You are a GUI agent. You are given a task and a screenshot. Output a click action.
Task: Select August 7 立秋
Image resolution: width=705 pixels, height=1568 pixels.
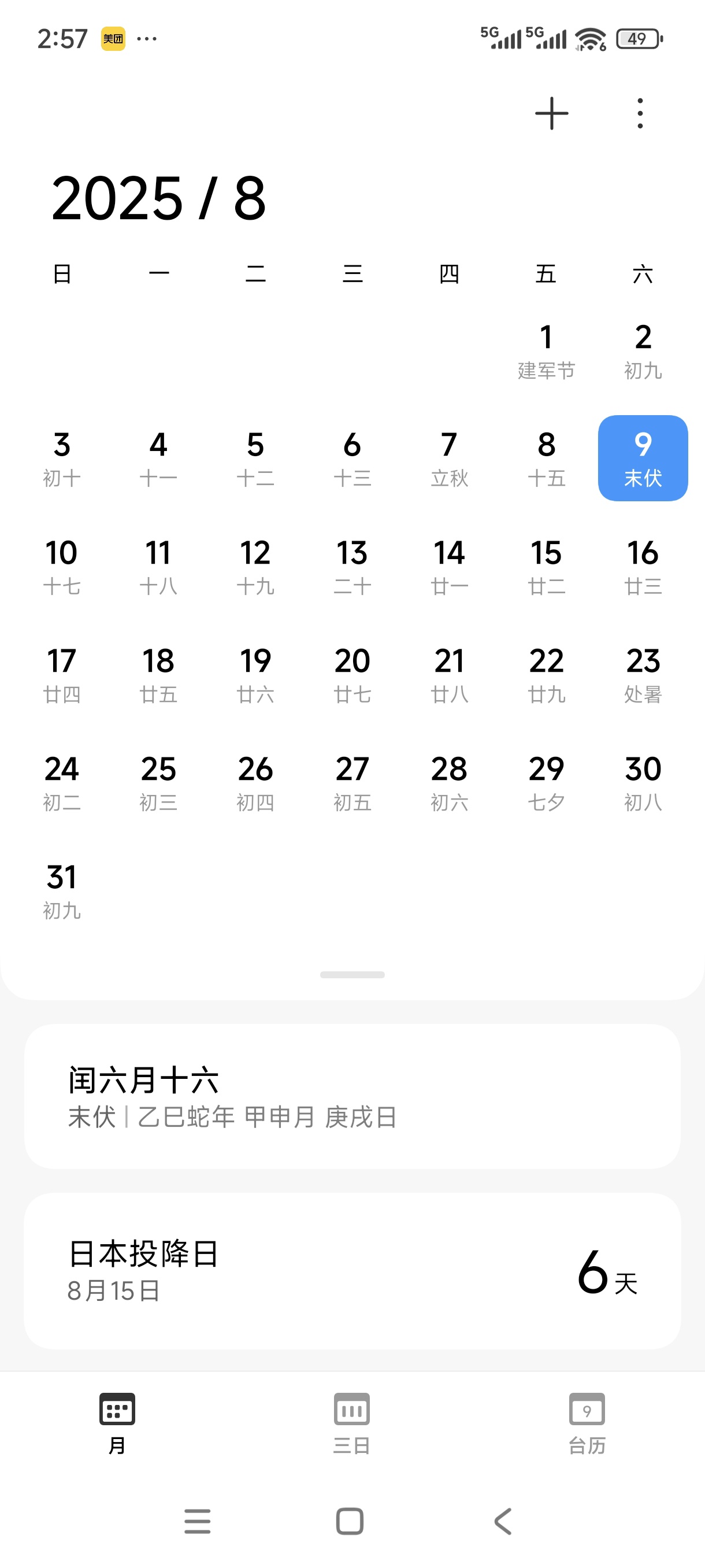tap(449, 458)
